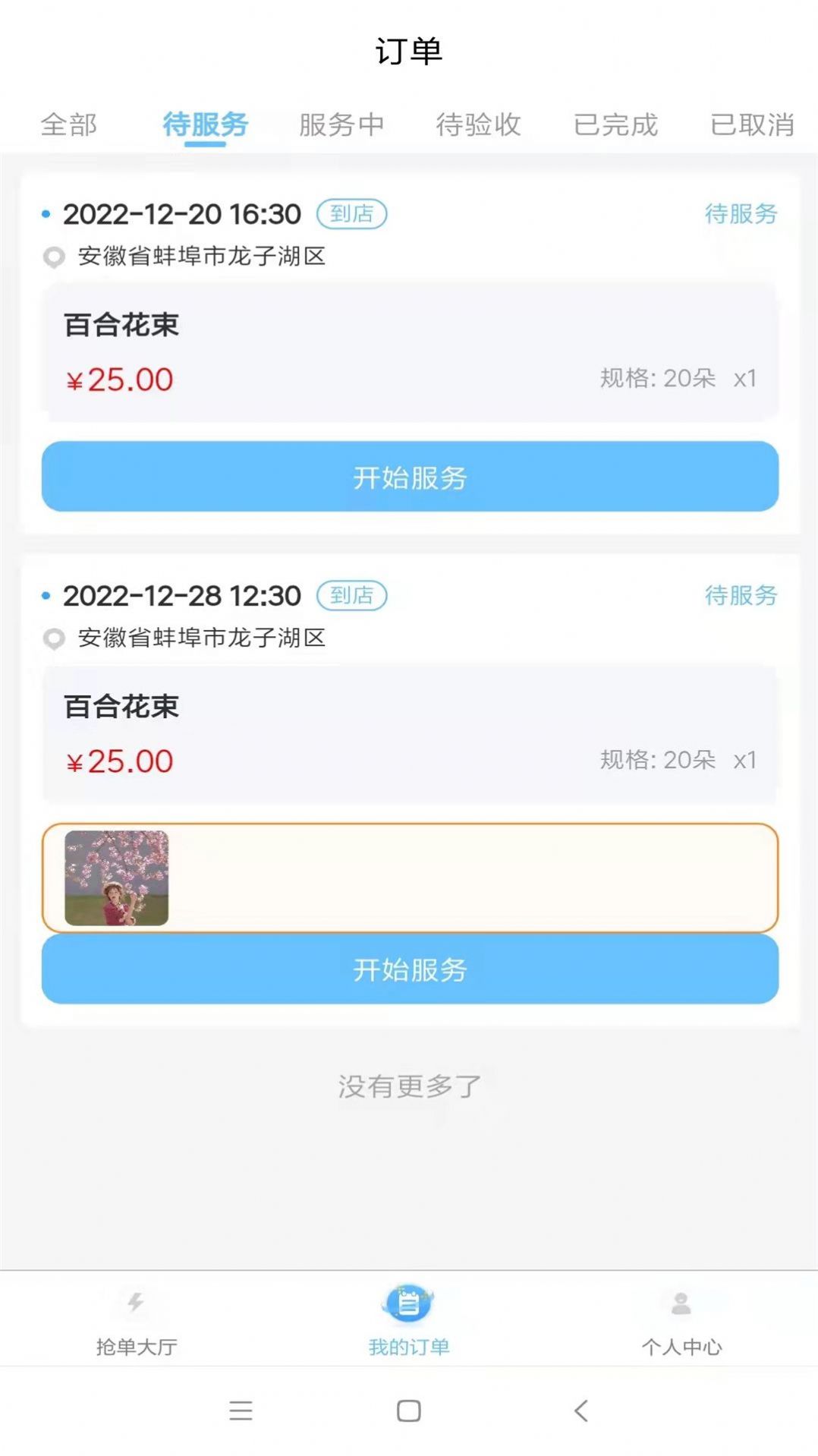Open the Android recent apps menu

tap(241, 1410)
